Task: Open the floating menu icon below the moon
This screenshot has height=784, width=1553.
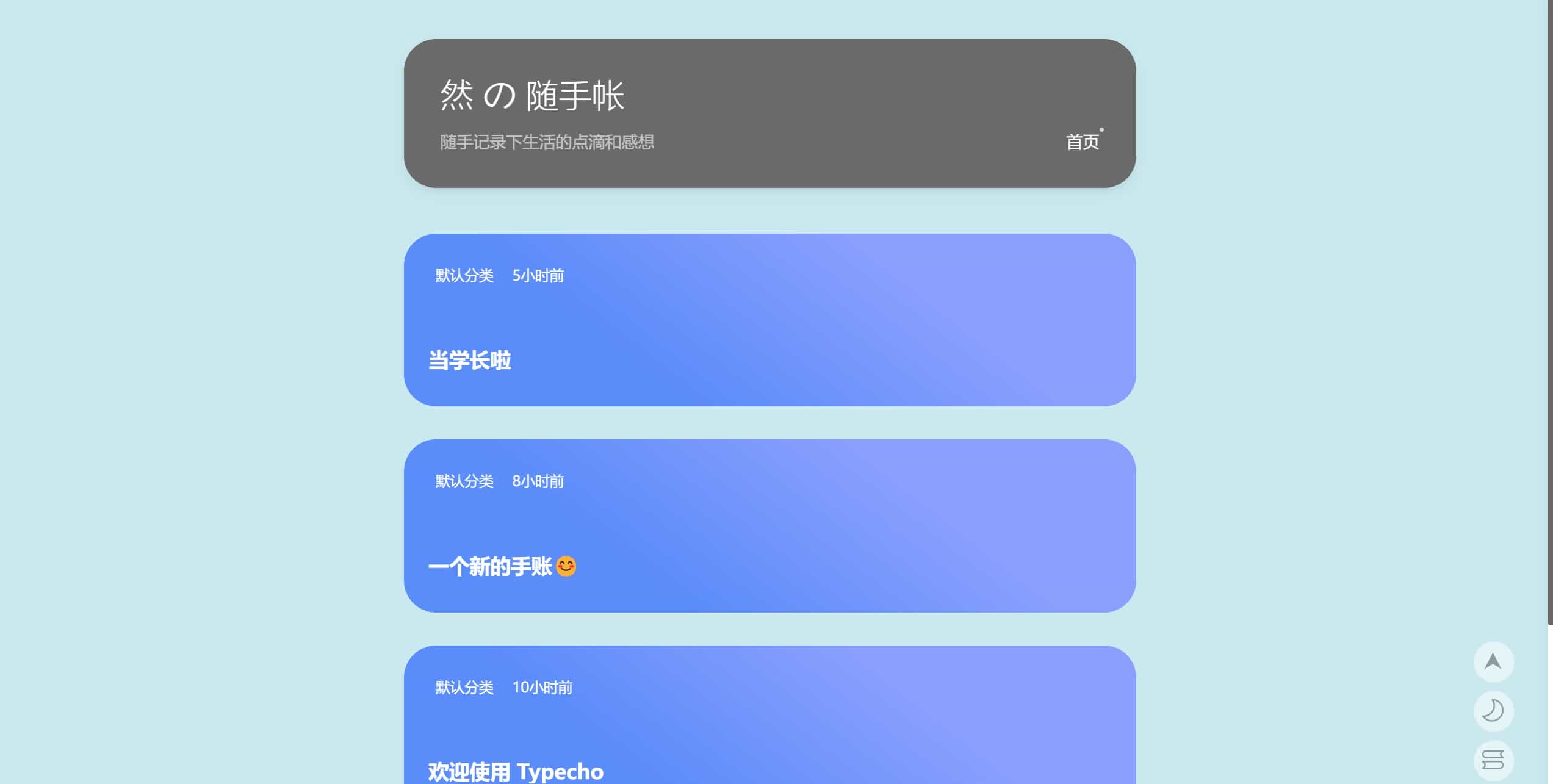Action: 1493,760
